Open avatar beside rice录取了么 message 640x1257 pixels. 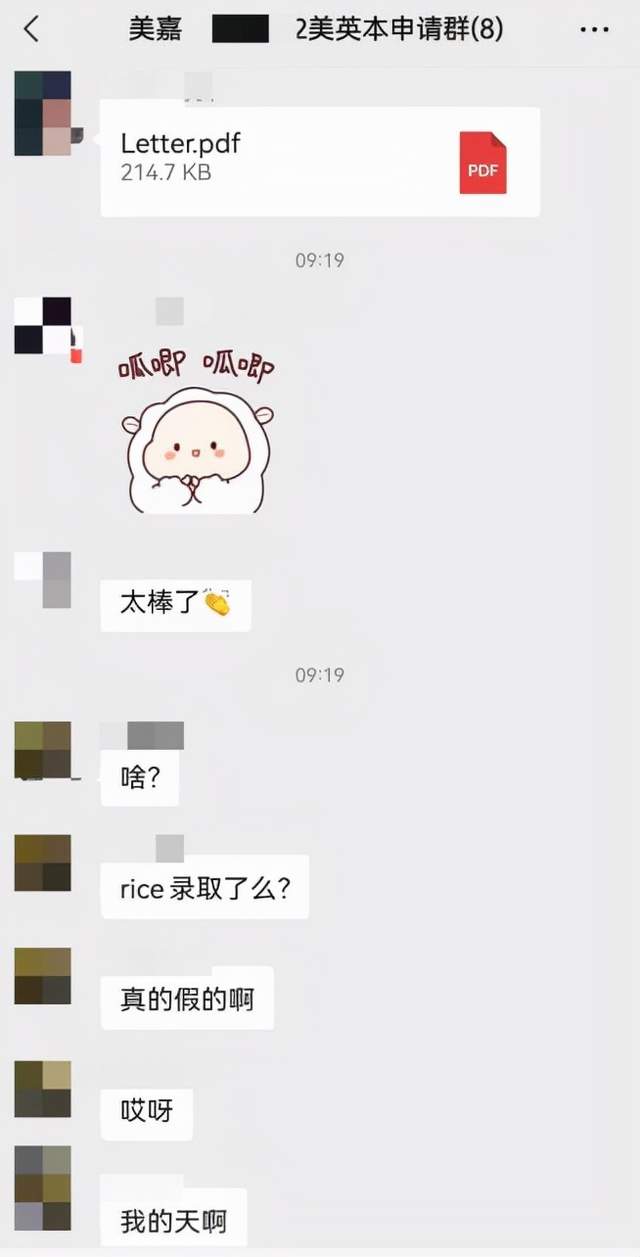42,862
